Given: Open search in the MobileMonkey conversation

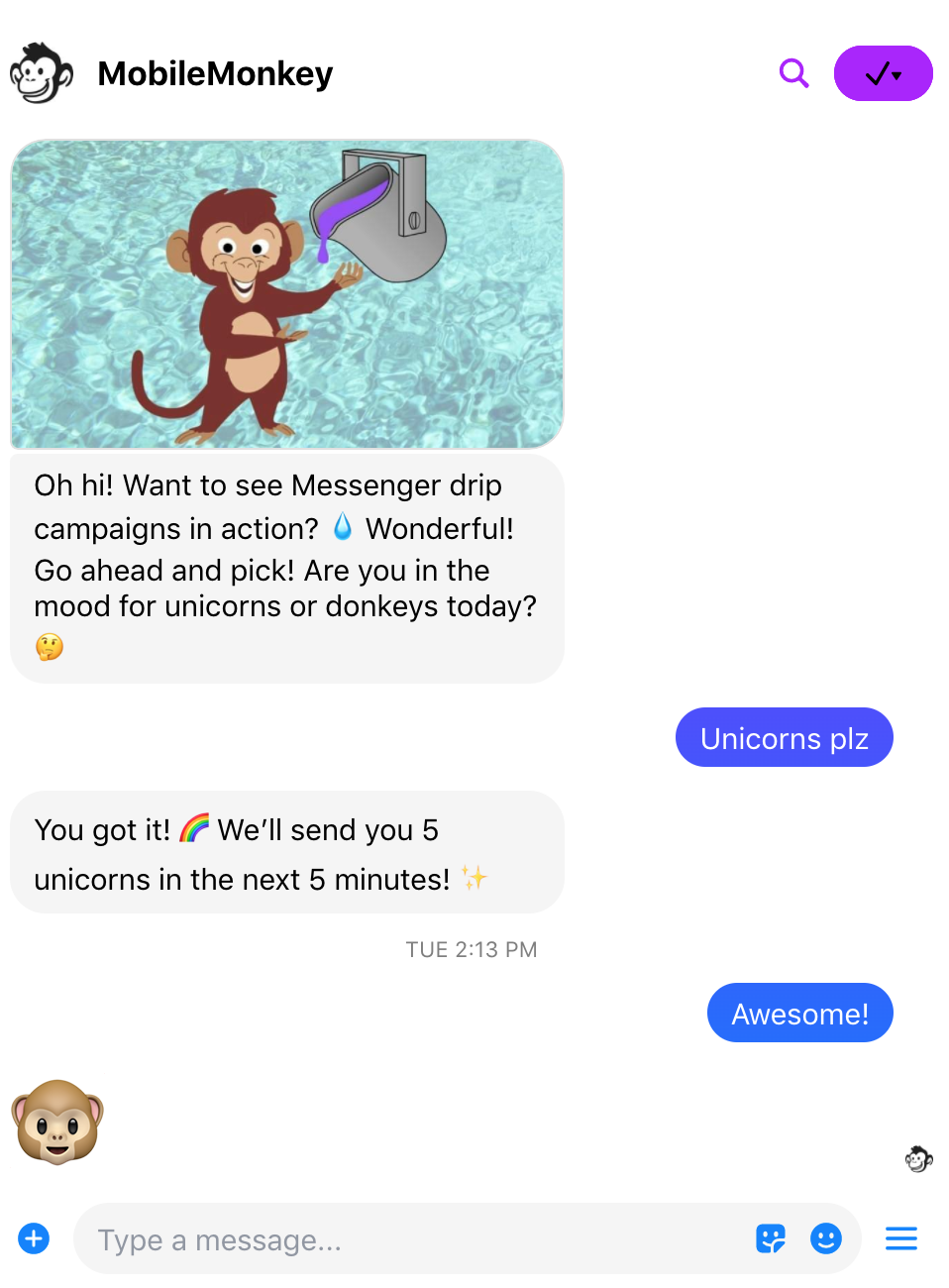Looking at the screenshot, I should pos(793,73).
